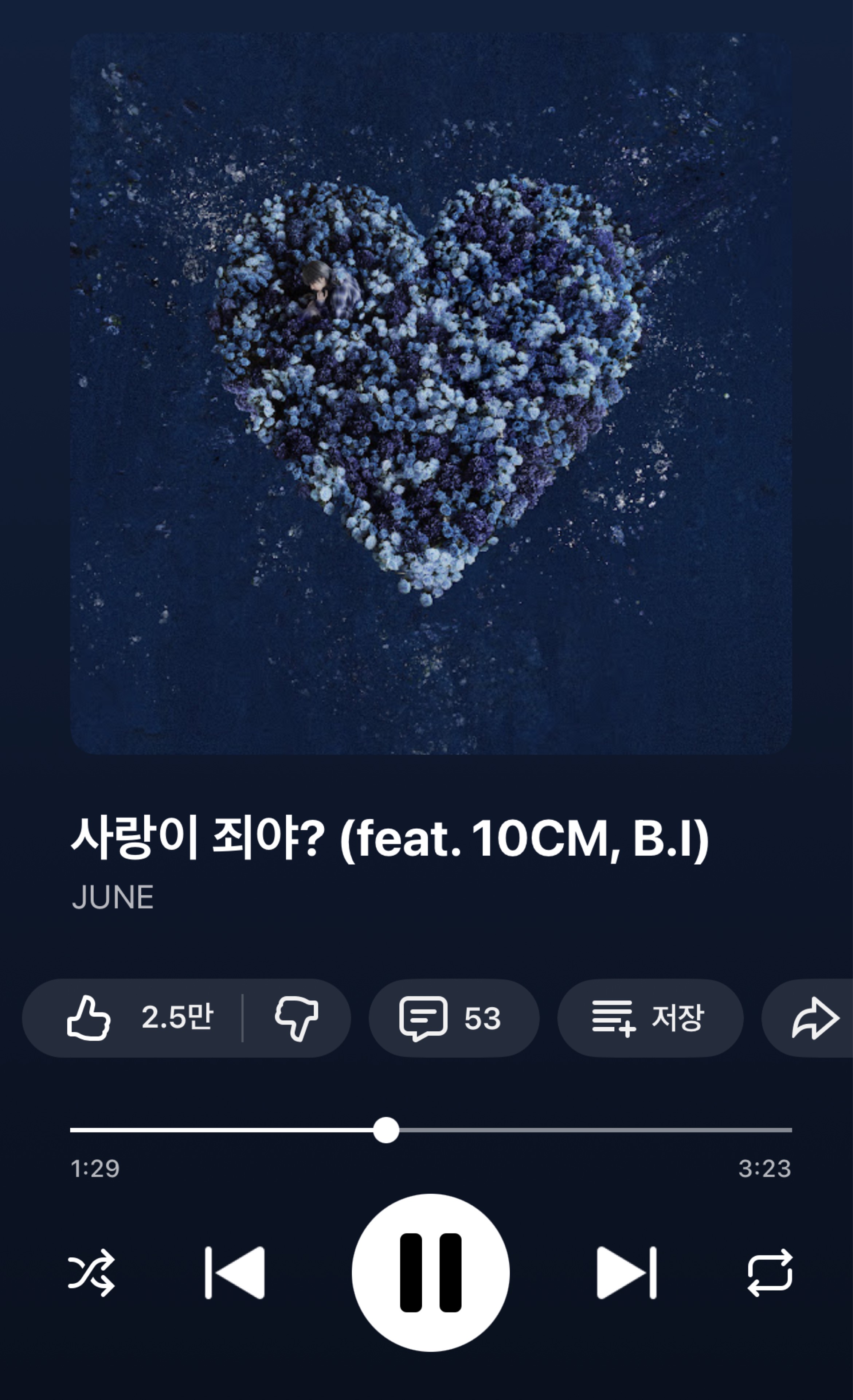Skip to the next track
Image resolution: width=853 pixels, height=1400 pixels.
626,1273
